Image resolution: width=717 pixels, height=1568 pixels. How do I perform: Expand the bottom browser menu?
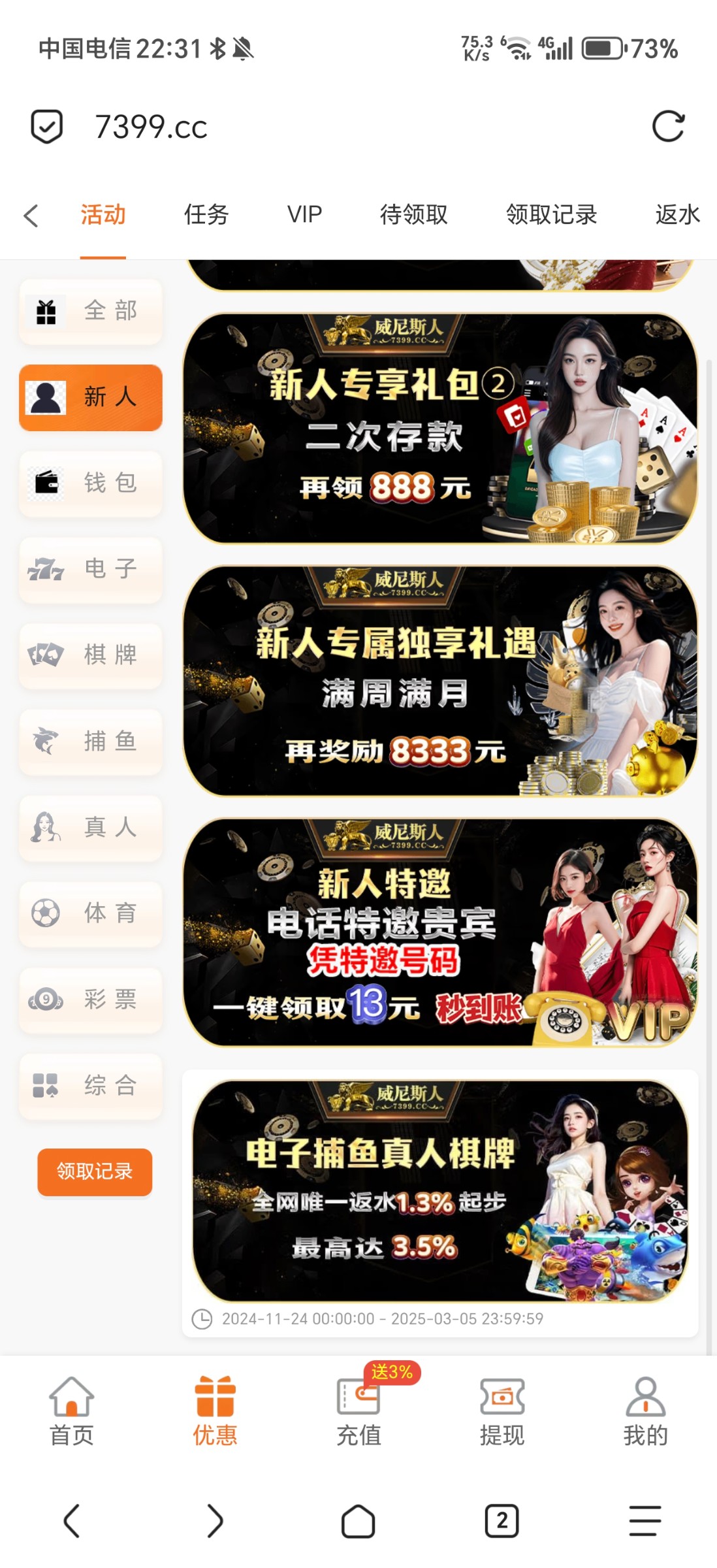(x=643, y=1521)
